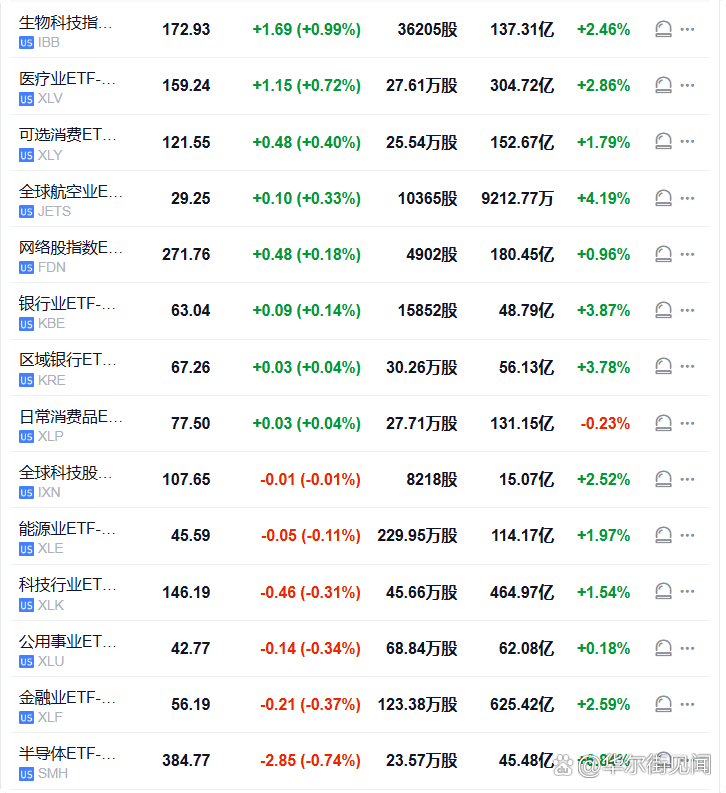This screenshot has width=726, height=793.
Task: Open more options for XLP
Action: click(x=687, y=423)
